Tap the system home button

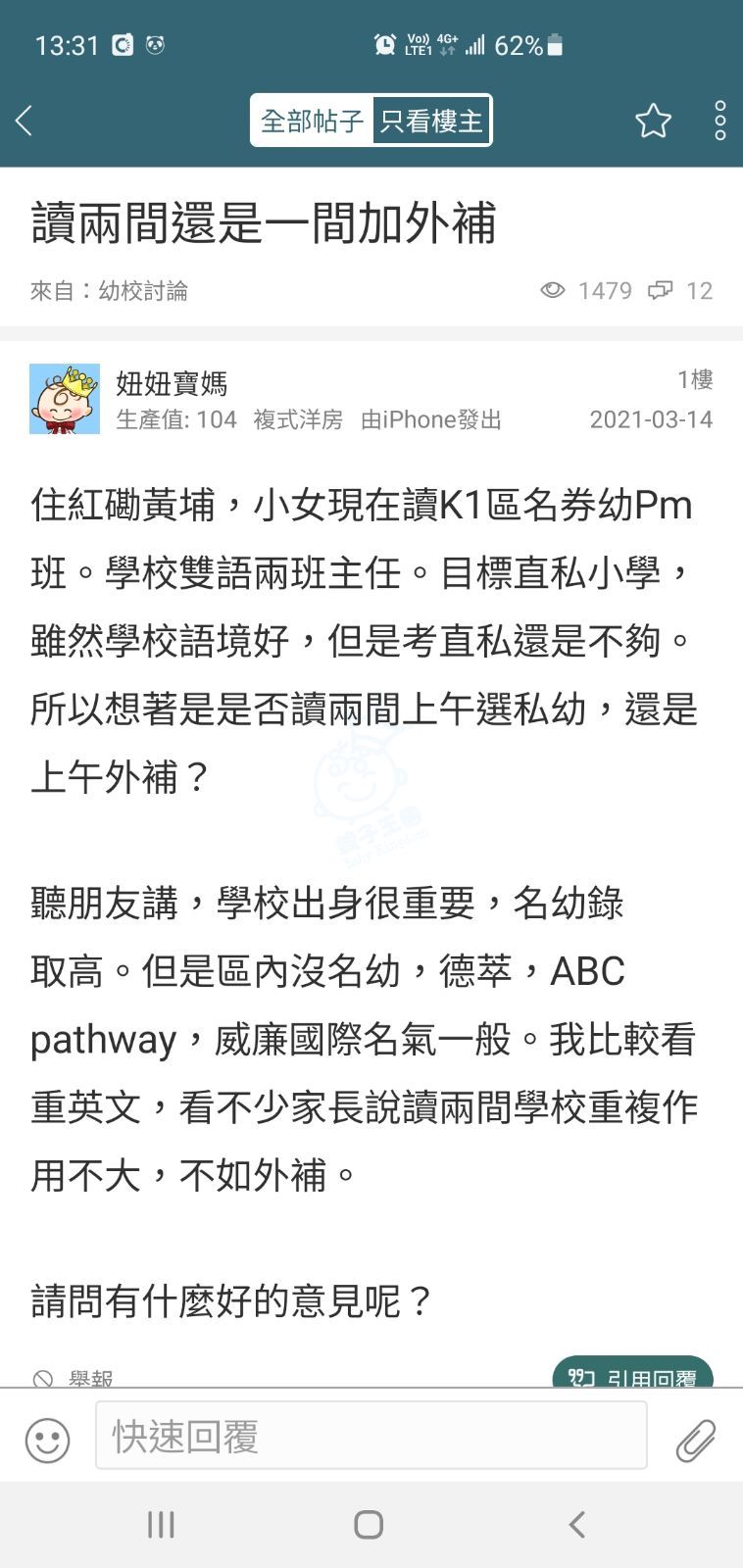click(369, 1525)
